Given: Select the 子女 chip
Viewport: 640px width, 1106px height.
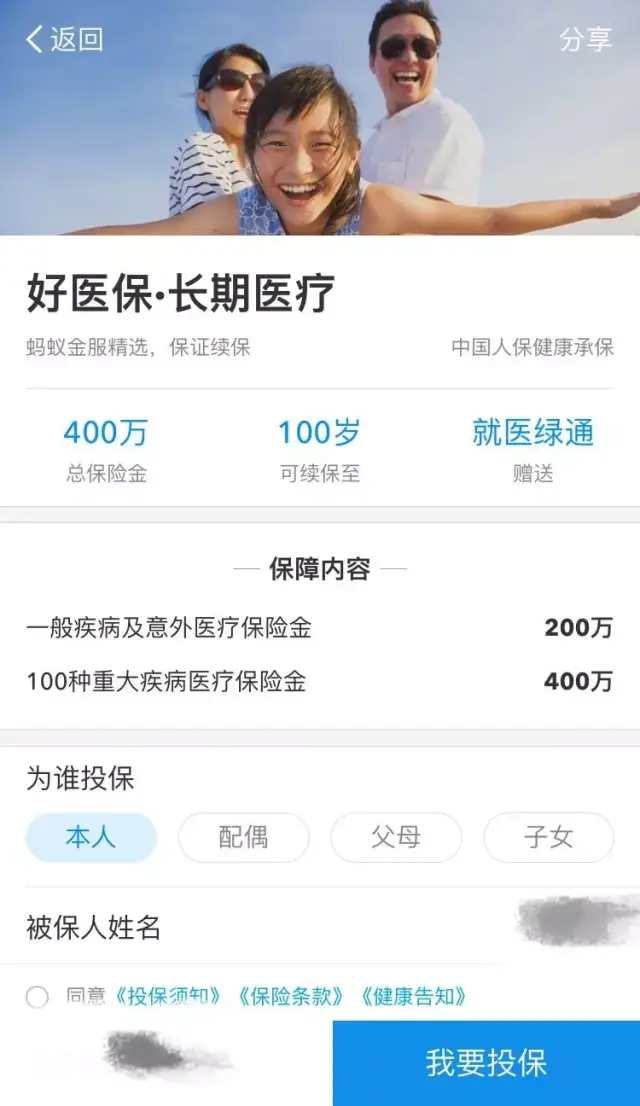Looking at the screenshot, I should pyautogui.click(x=548, y=837).
